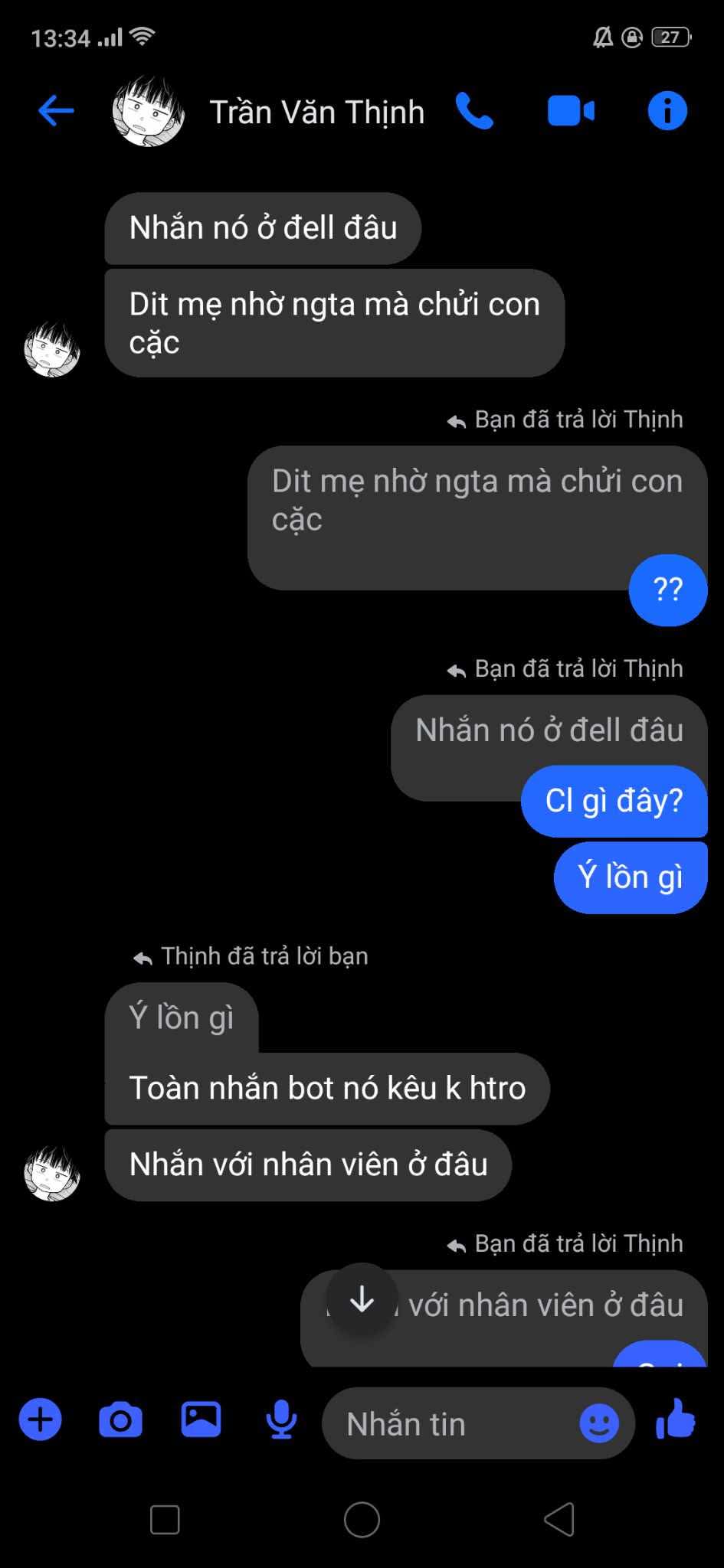Open the emoji picker
This screenshot has width=724, height=1568.
pos(598,1424)
